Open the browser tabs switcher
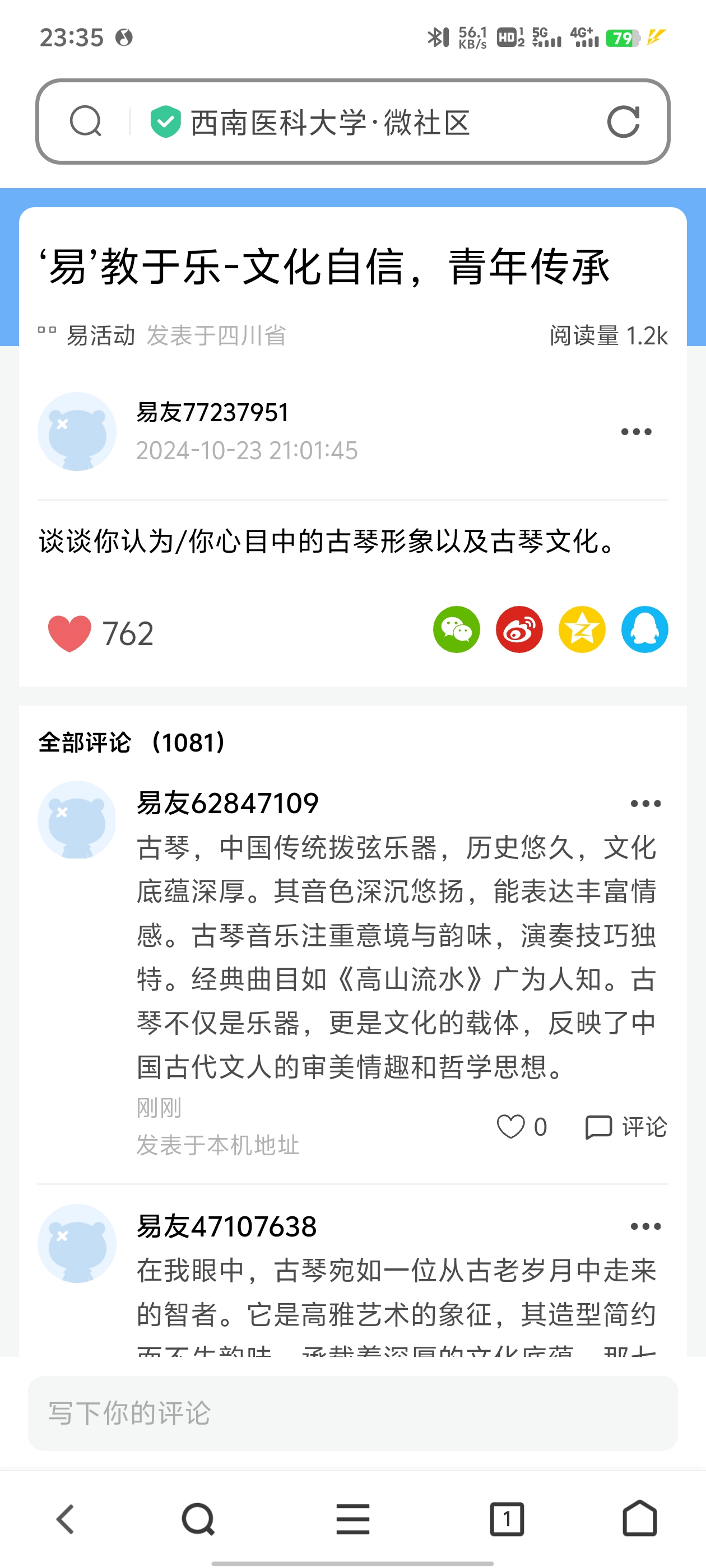Image resolution: width=706 pixels, height=1568 pixels. tap(507, 1519)
